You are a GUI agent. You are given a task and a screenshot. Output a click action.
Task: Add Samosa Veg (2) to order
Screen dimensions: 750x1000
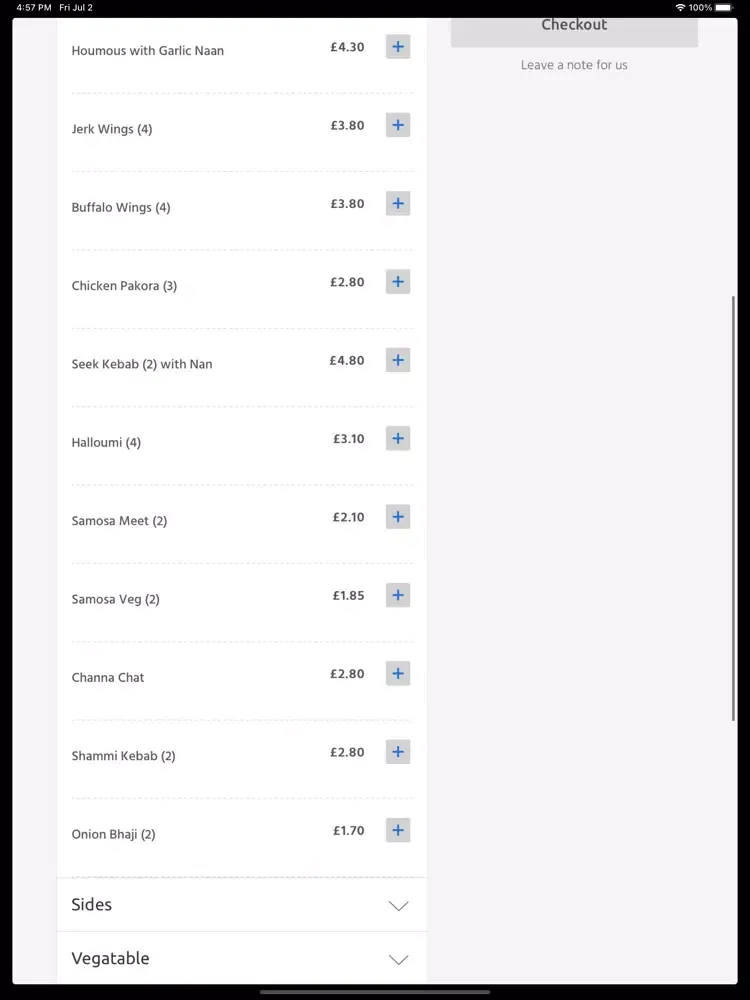coord(398,596)
